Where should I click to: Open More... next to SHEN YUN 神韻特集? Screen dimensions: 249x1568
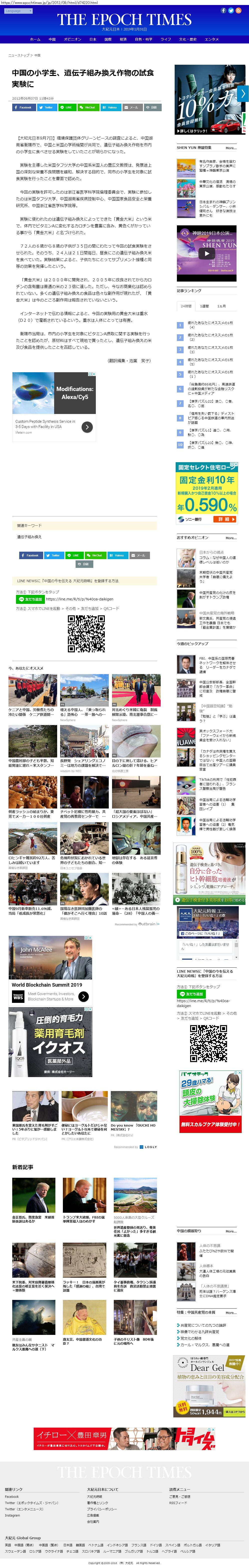231,148
